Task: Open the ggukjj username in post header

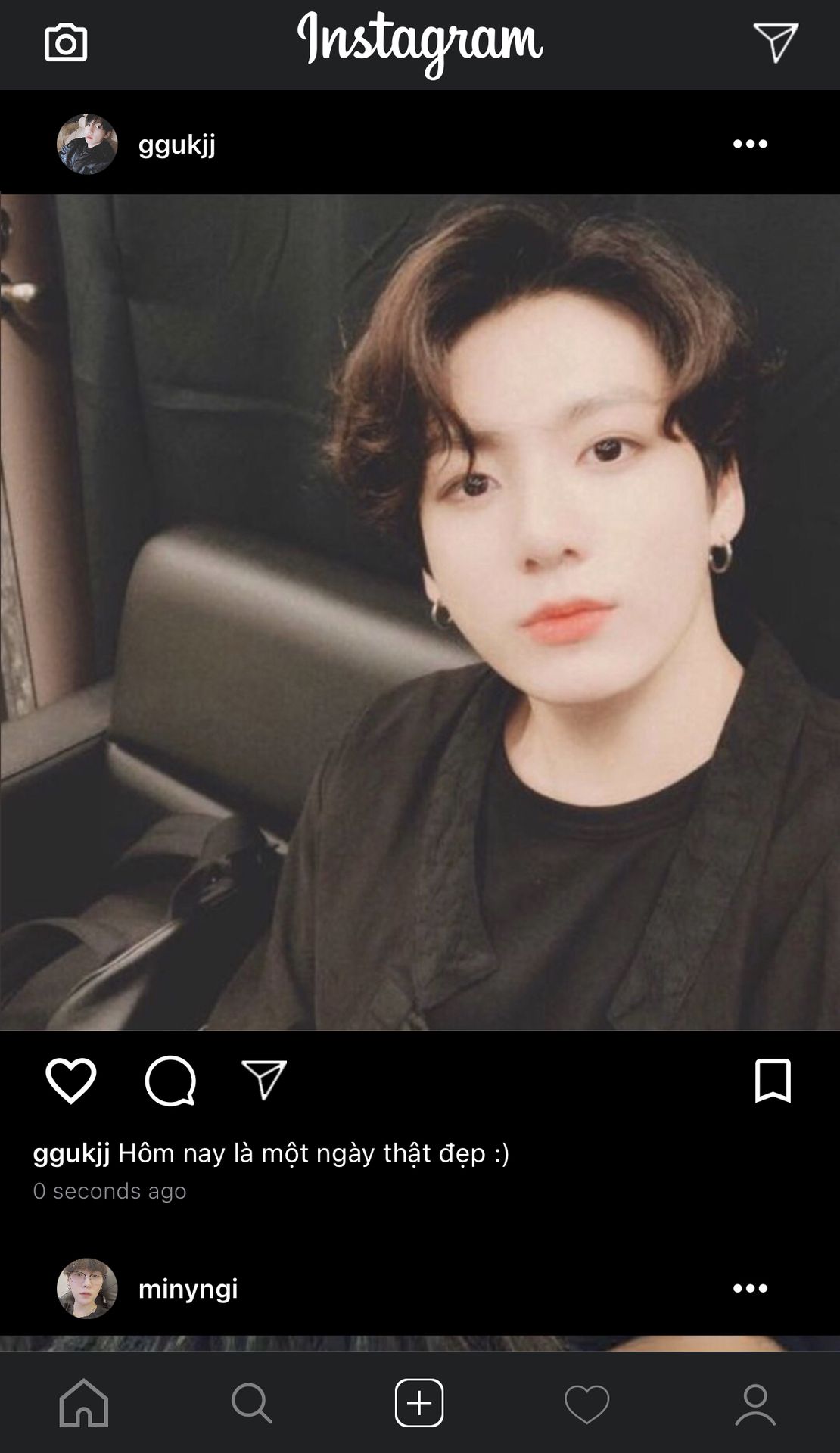Action: 176,144
